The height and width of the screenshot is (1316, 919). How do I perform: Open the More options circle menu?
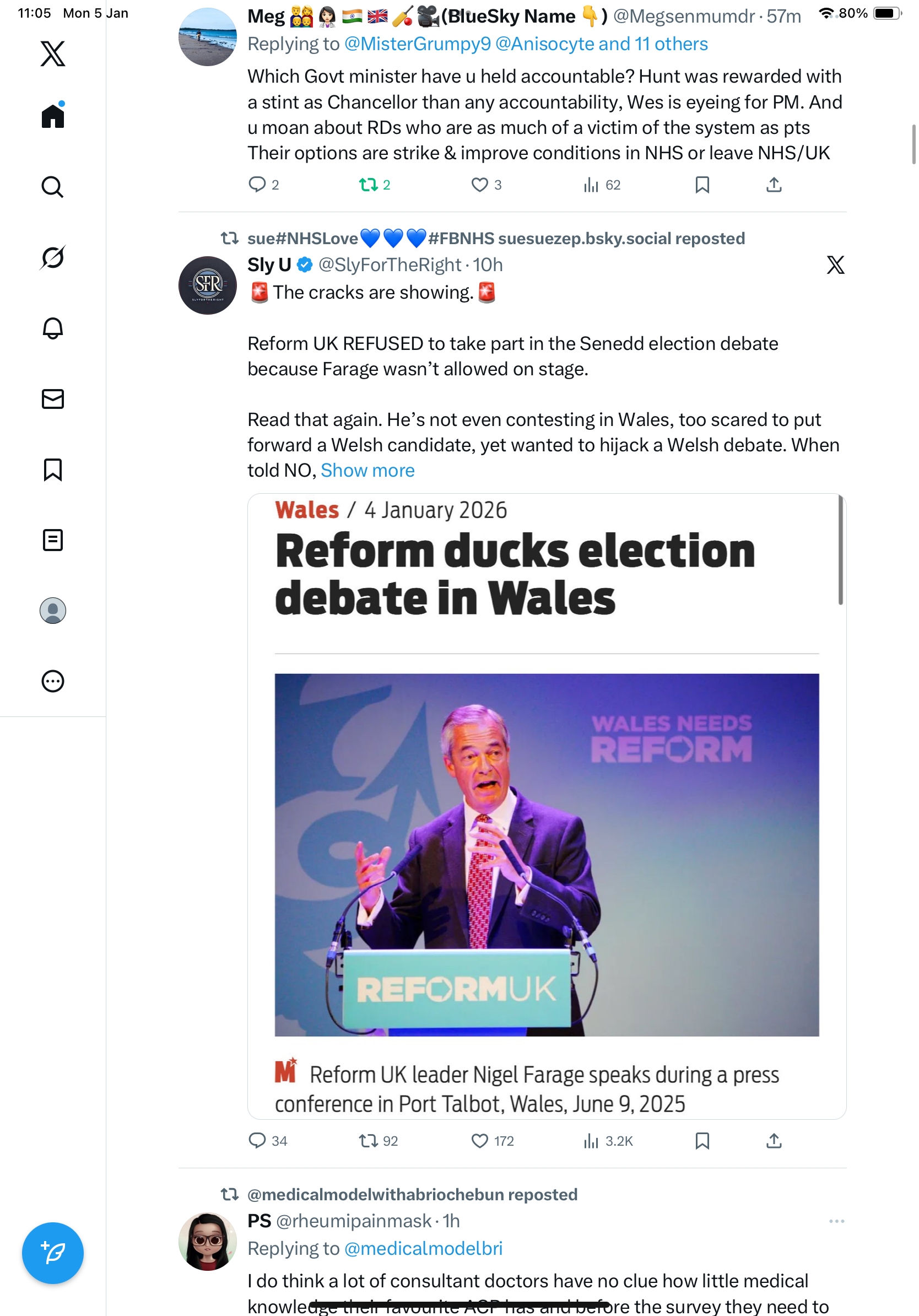click(53, 682)
